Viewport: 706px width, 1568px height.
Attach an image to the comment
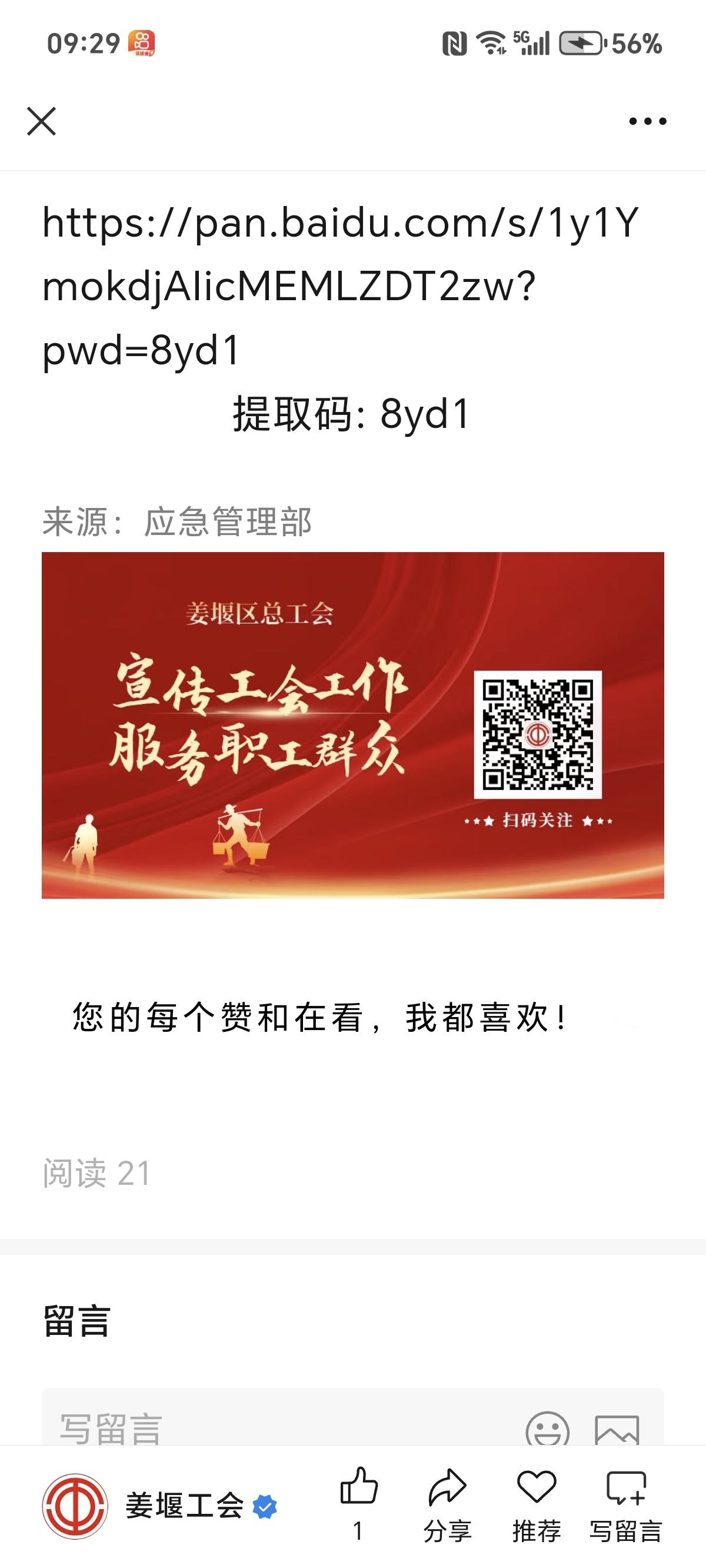tap(617, 1429)
